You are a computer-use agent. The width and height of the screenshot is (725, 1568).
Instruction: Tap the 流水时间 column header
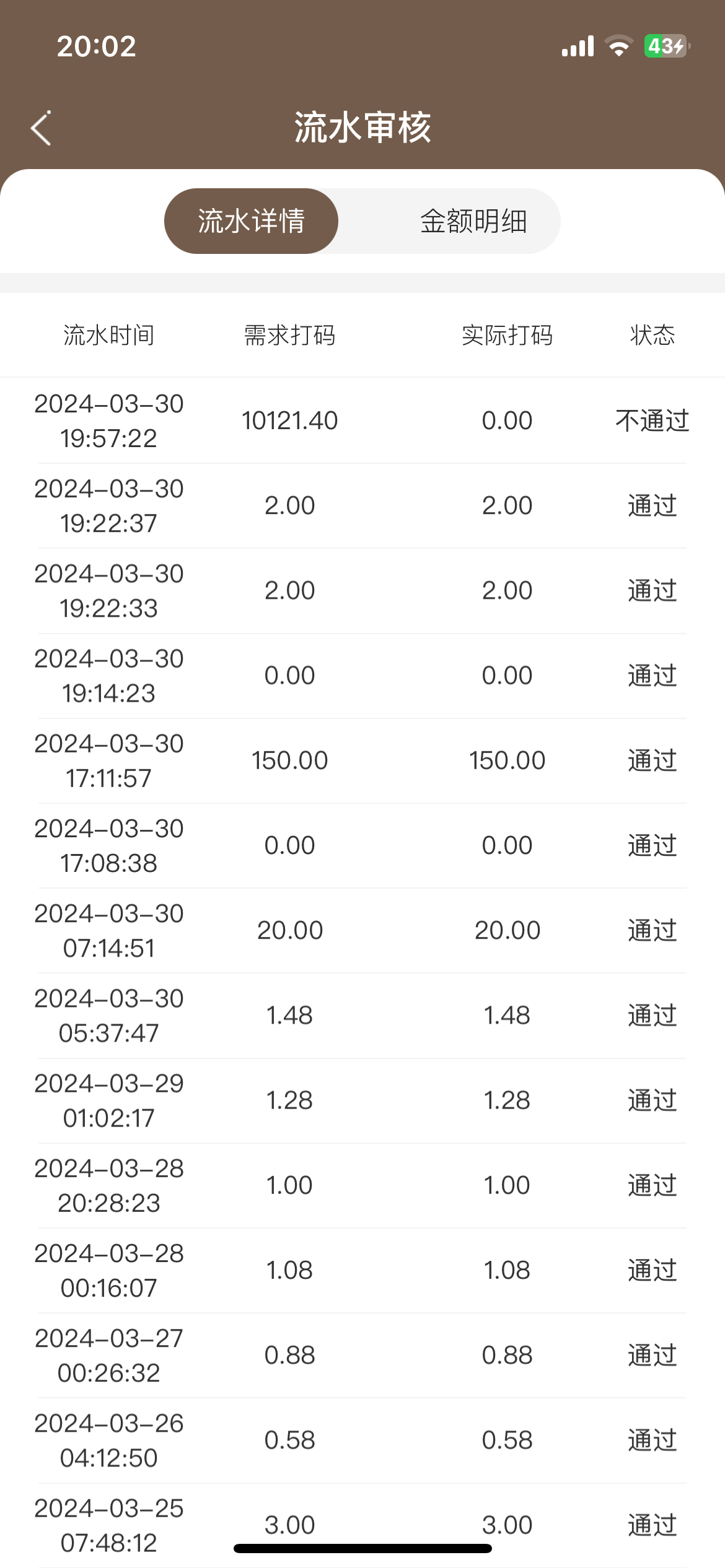click(108, 334)
